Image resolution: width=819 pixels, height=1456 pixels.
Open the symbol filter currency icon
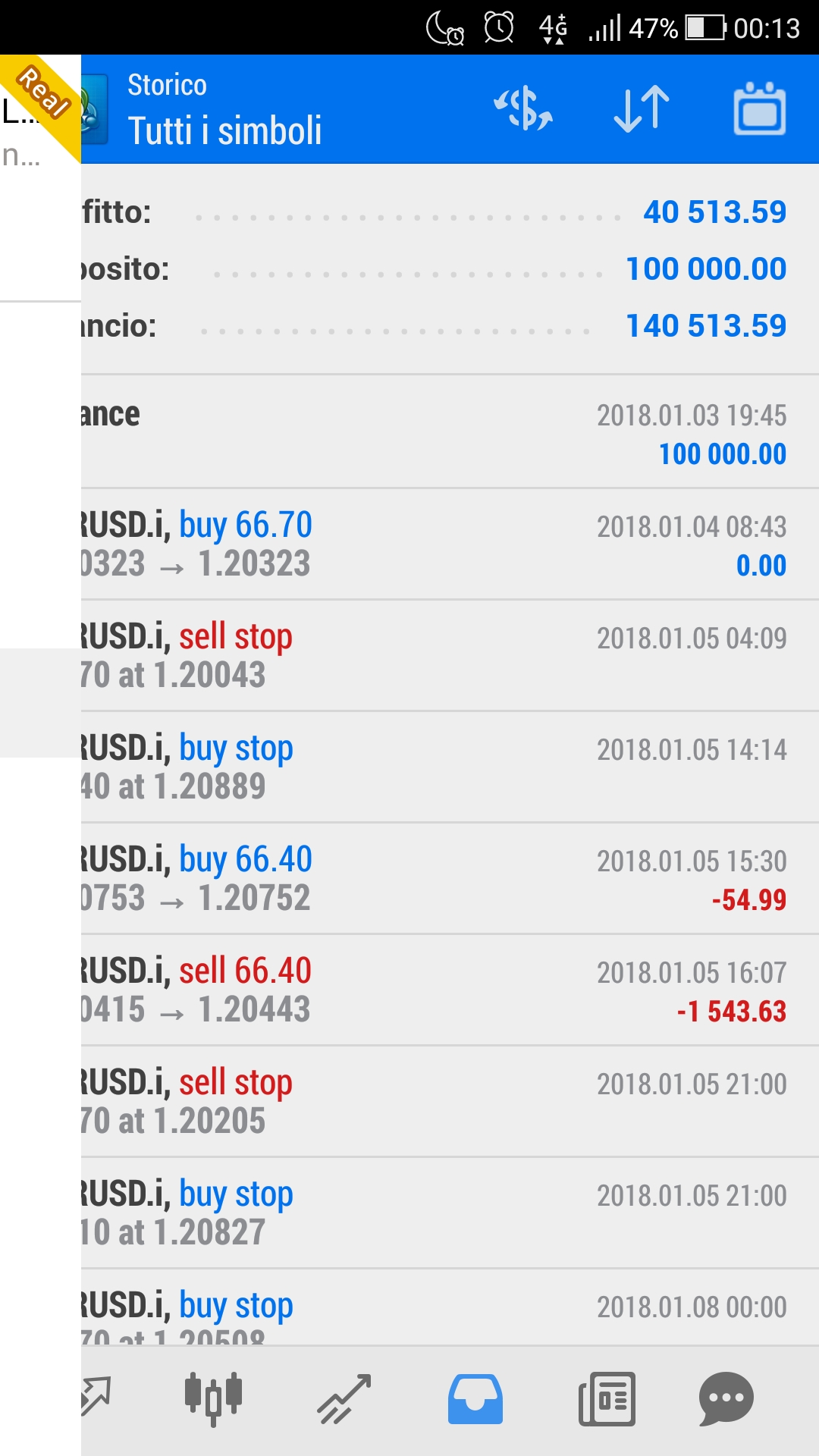[523, 109]
